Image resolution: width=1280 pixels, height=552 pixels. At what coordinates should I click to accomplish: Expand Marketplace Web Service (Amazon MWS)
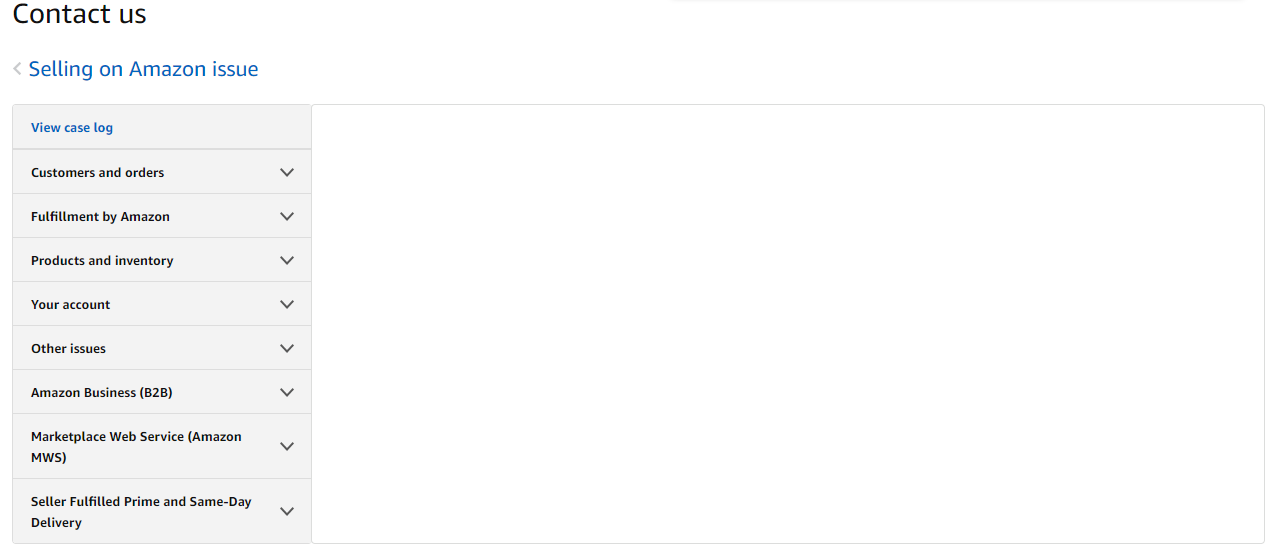pos(161,447)
